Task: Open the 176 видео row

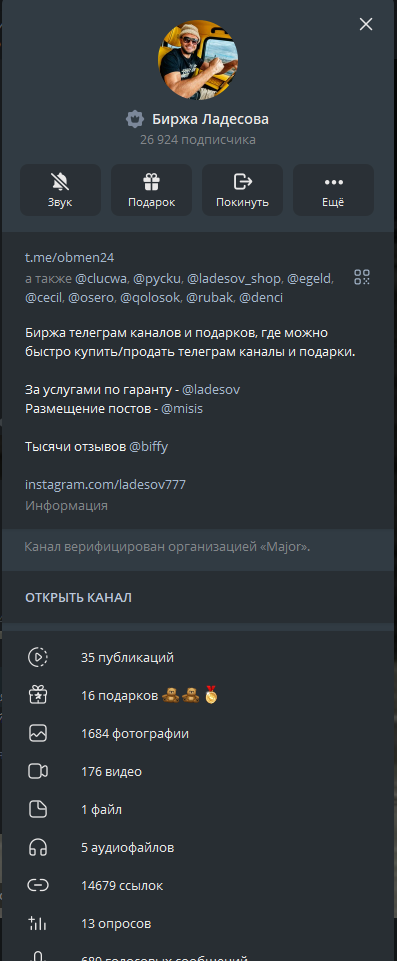Action: pos(198,772)
